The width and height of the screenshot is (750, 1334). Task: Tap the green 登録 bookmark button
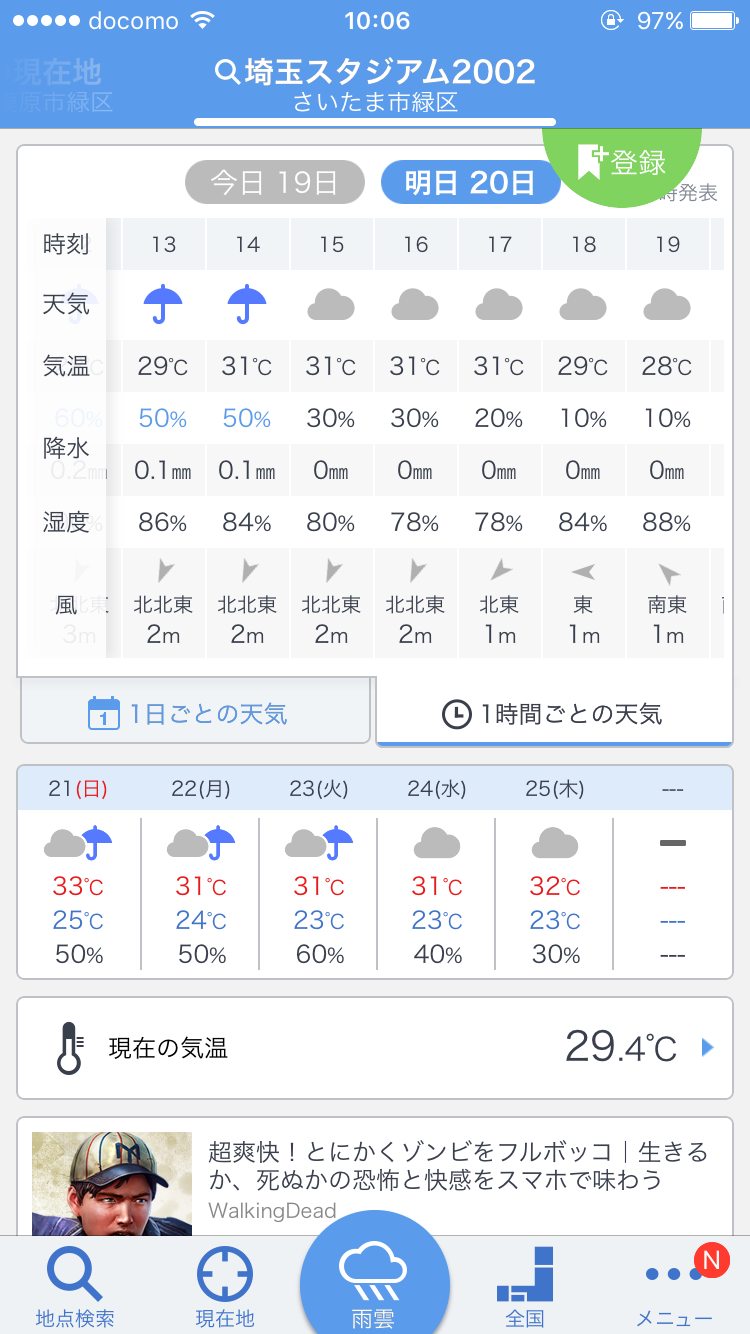622,163
